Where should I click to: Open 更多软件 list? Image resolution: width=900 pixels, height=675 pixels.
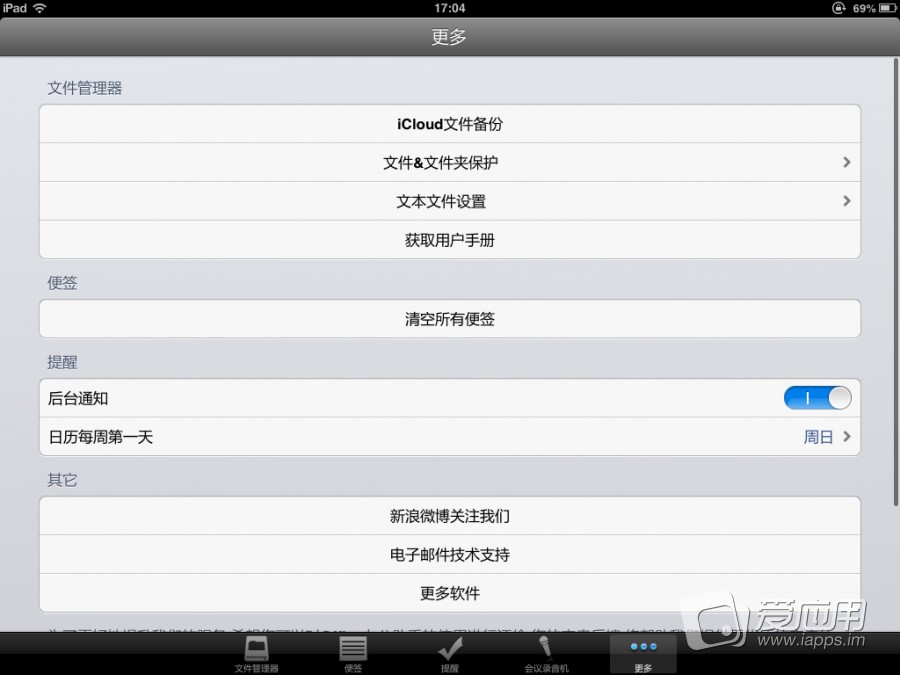click(x=449, y=593)
